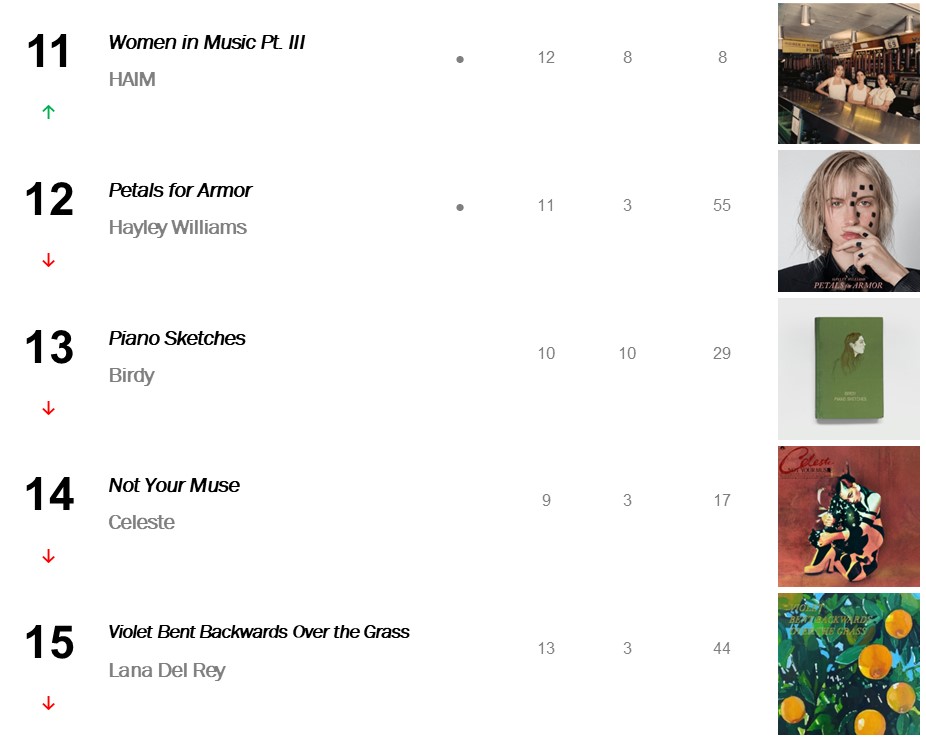Open Violet Bent Backwards Over the Grass title
The image size is (926, 738).
pos(259,632)
